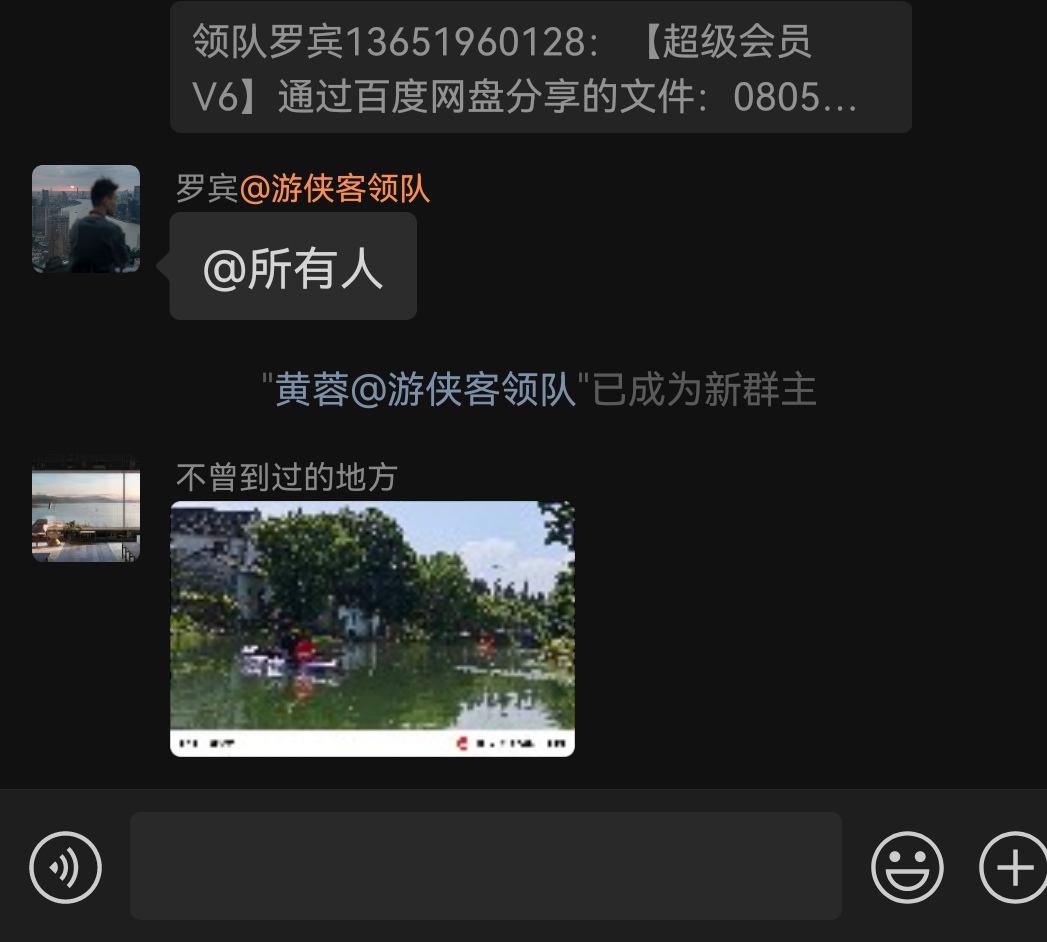Open the Baidu Netdisk shared file message
The height and width of the screenshot is (942, 1047).
540,68
